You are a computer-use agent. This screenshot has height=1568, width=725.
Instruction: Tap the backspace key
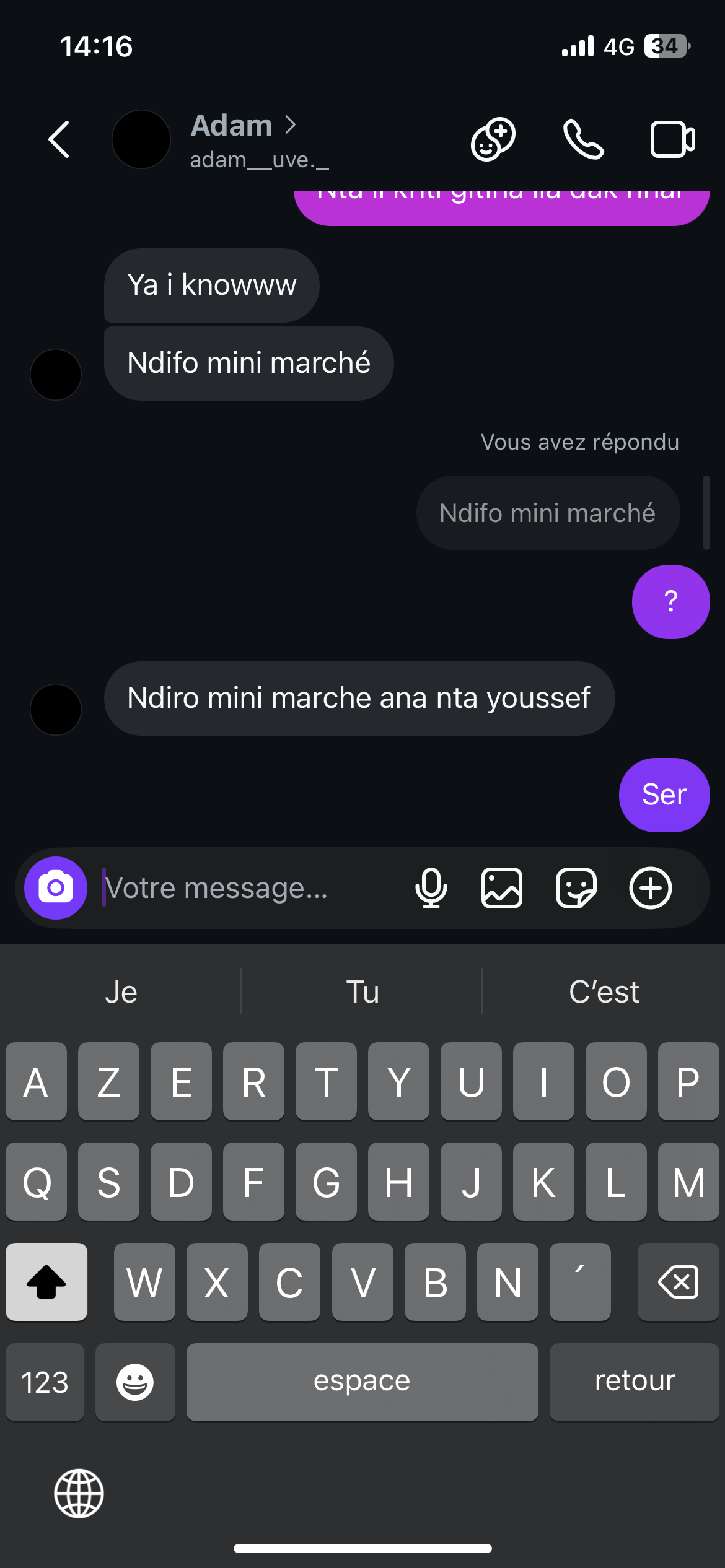[678, 1282]
